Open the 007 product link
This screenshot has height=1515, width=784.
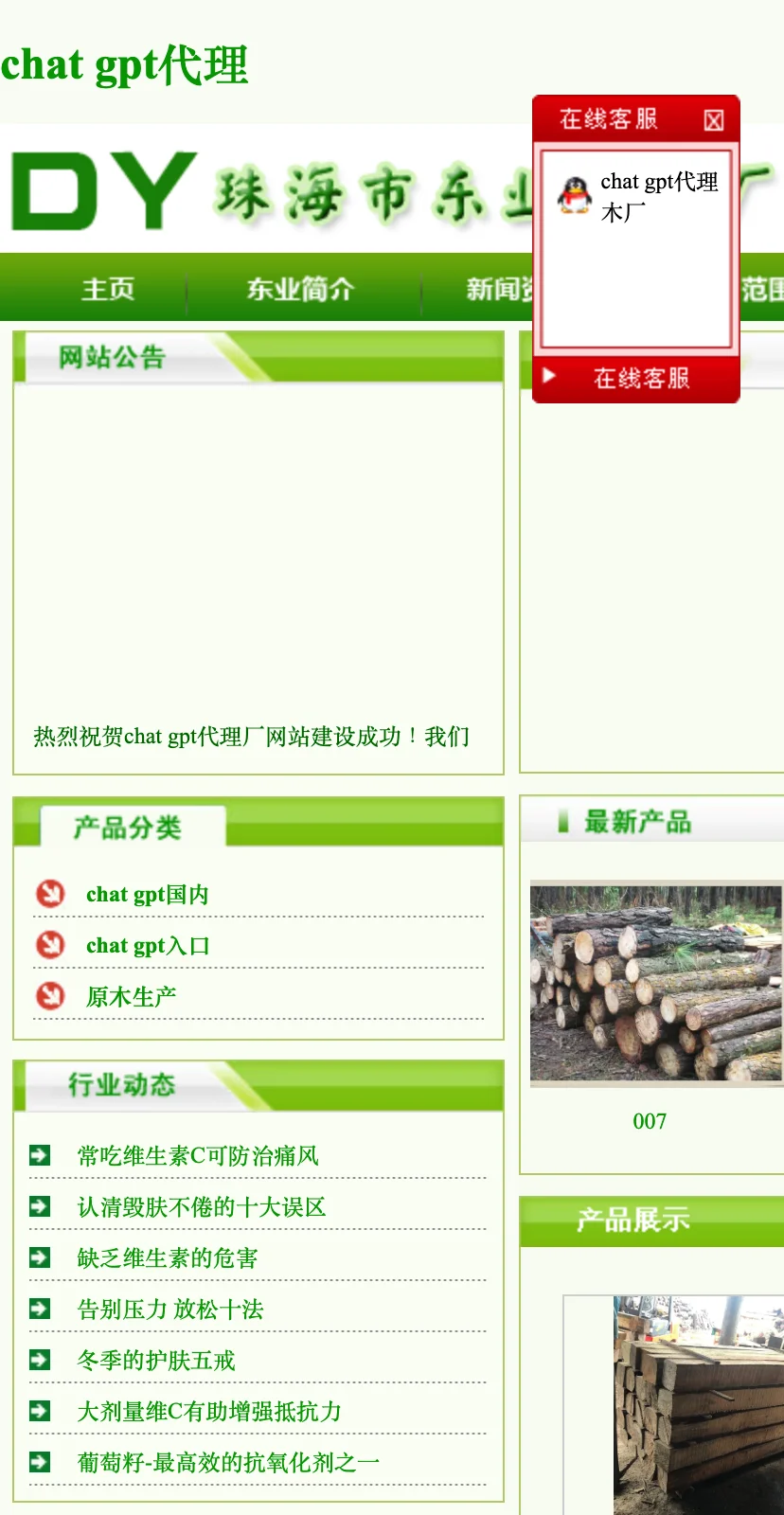650,1122
